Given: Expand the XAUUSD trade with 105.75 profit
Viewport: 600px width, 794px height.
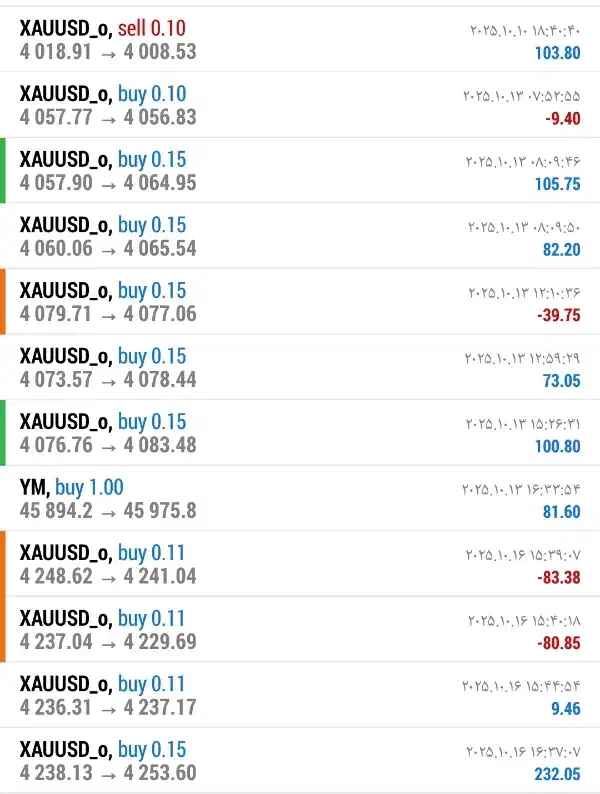Looking at the screenshot, I should coord(300,170).
